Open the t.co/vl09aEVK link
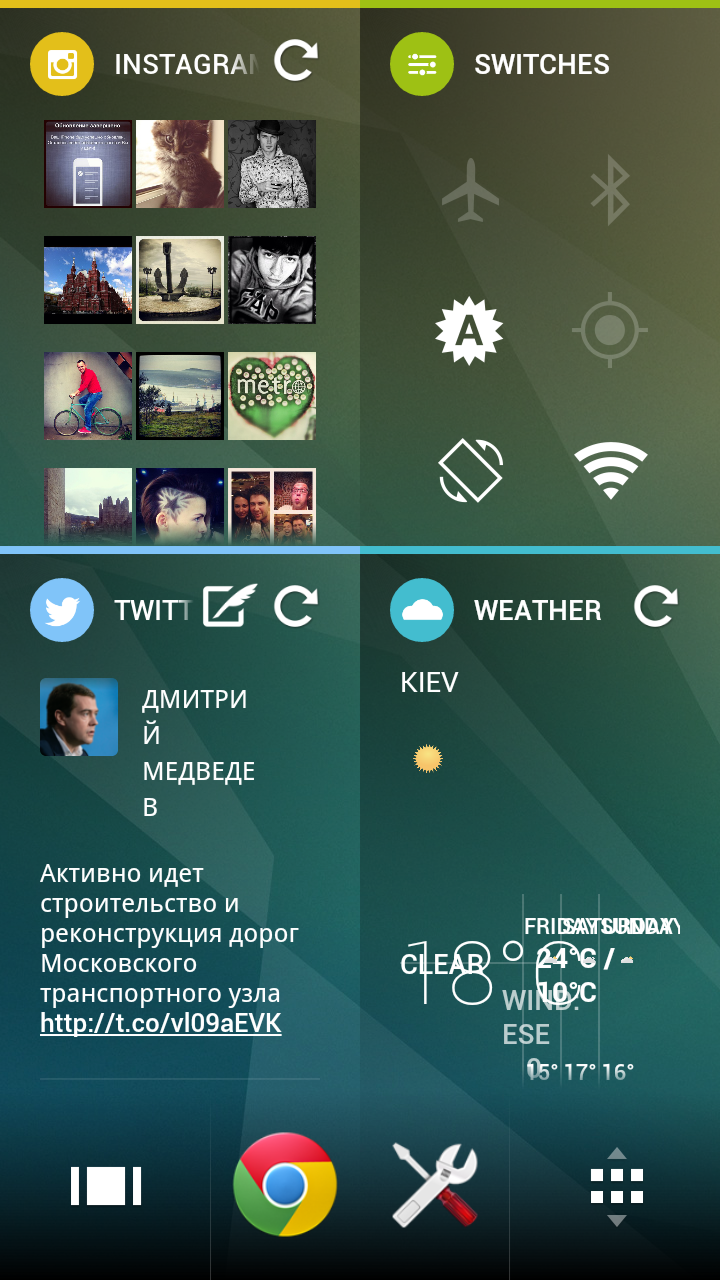The width and height of the screenshot is (720, 1280). [161, 1024]
